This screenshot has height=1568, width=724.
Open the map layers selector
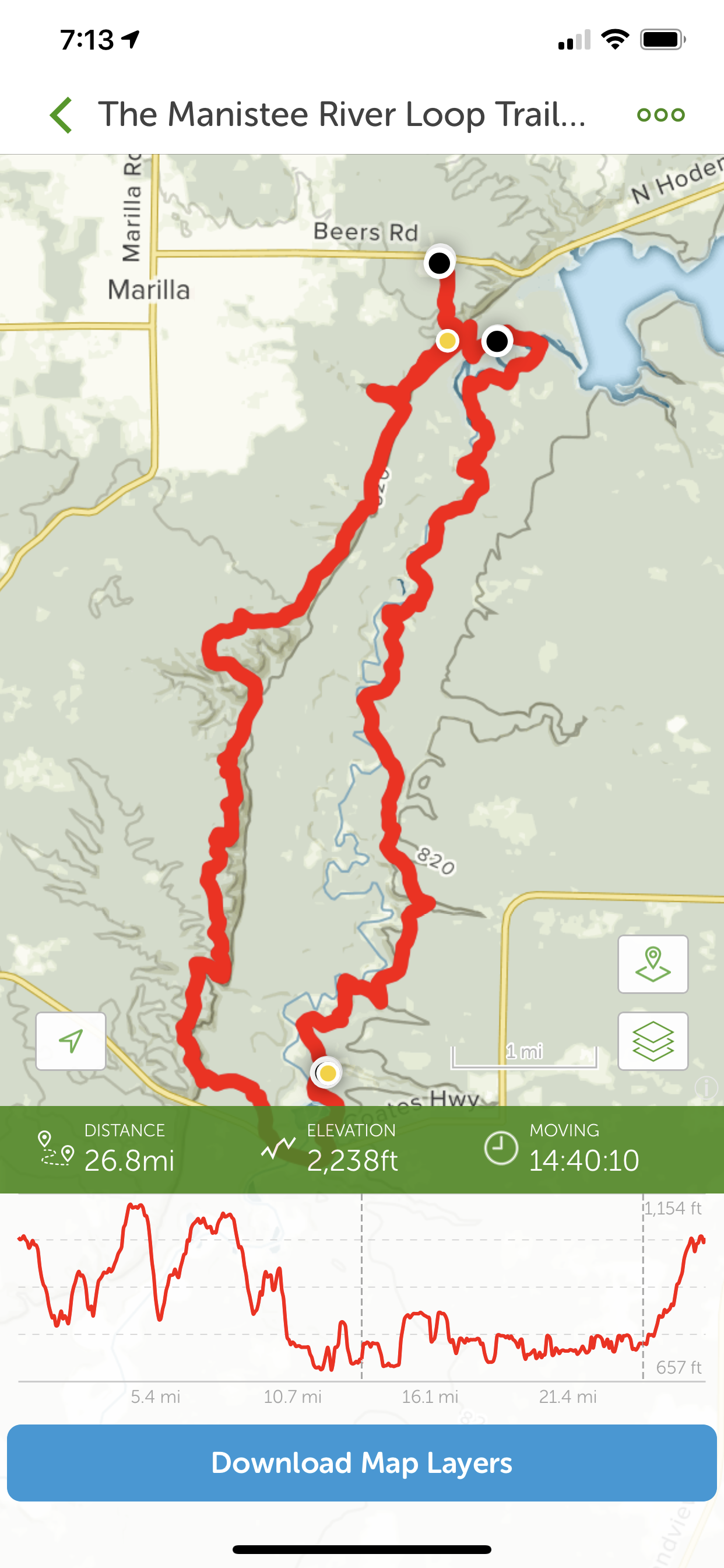tap(653, 1041)
